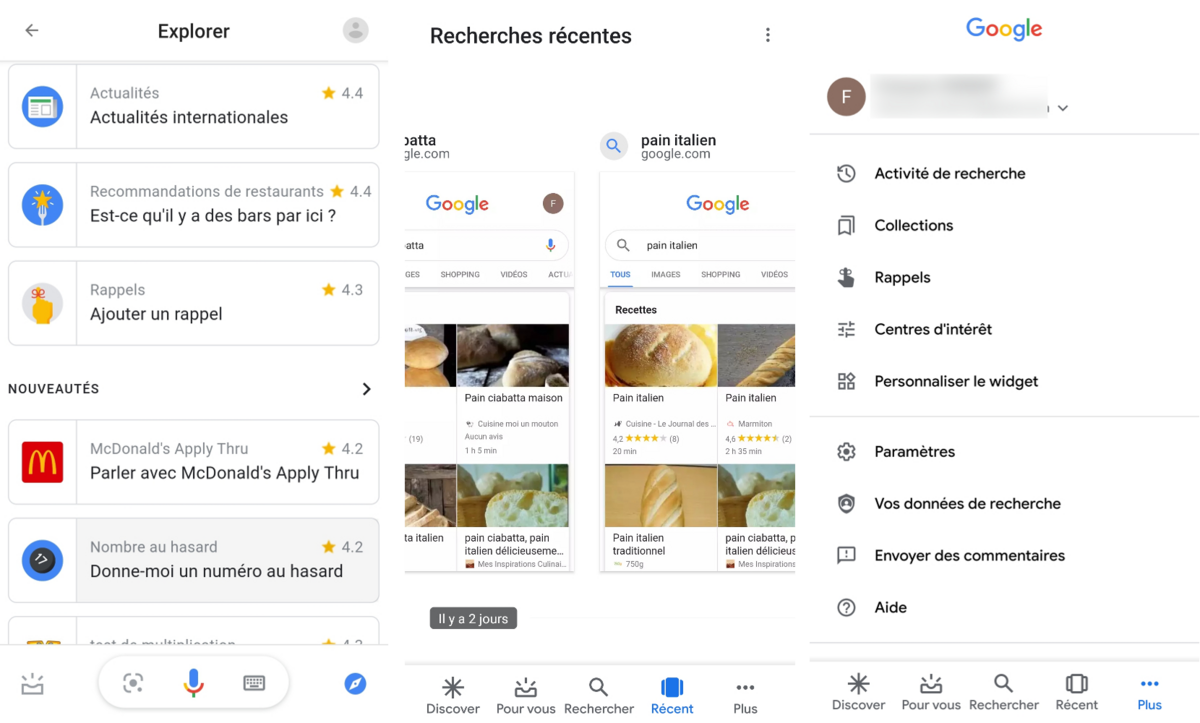The image size is (1200, 723).
Task: Open the profile avatar in Explorer
Action: [355, 30]
